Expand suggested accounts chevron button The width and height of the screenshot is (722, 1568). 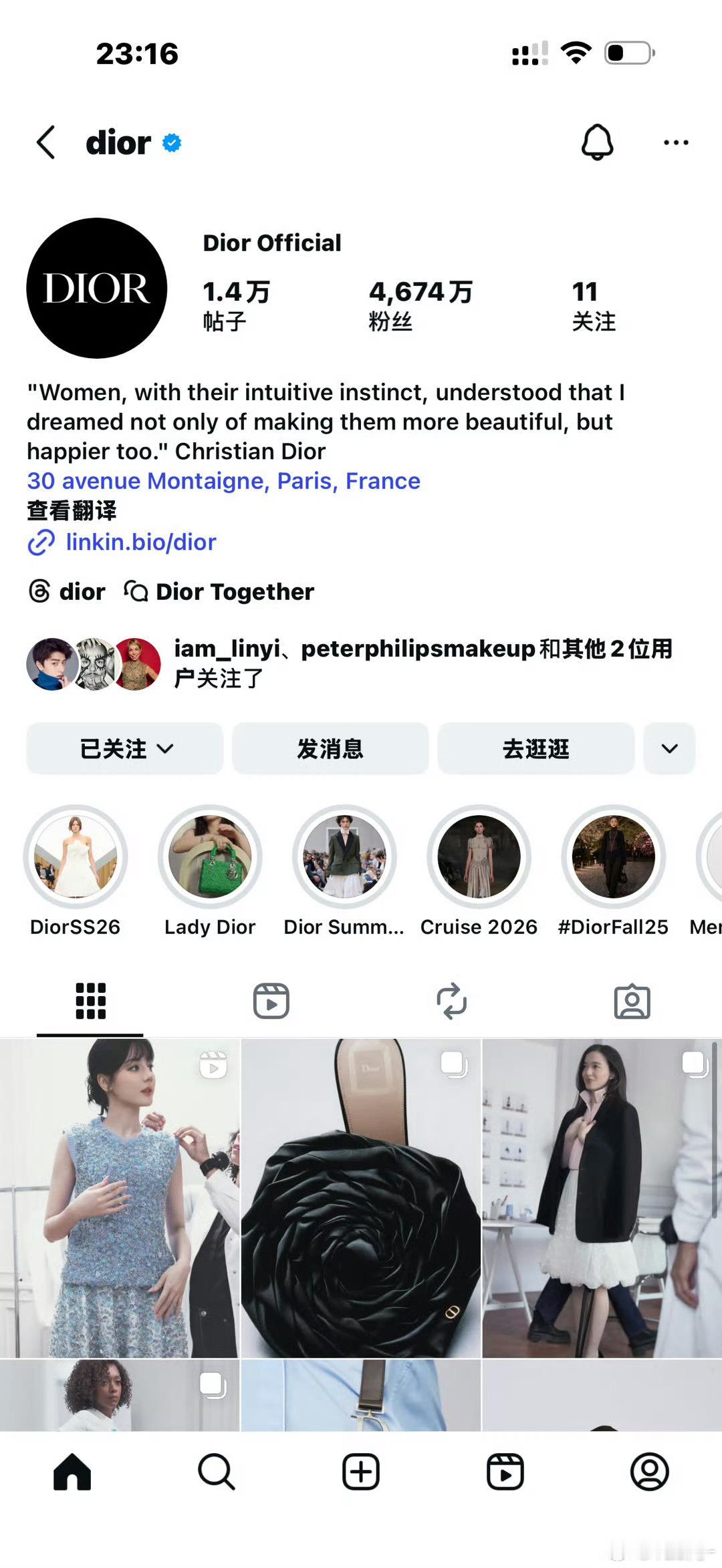point(669,748)
